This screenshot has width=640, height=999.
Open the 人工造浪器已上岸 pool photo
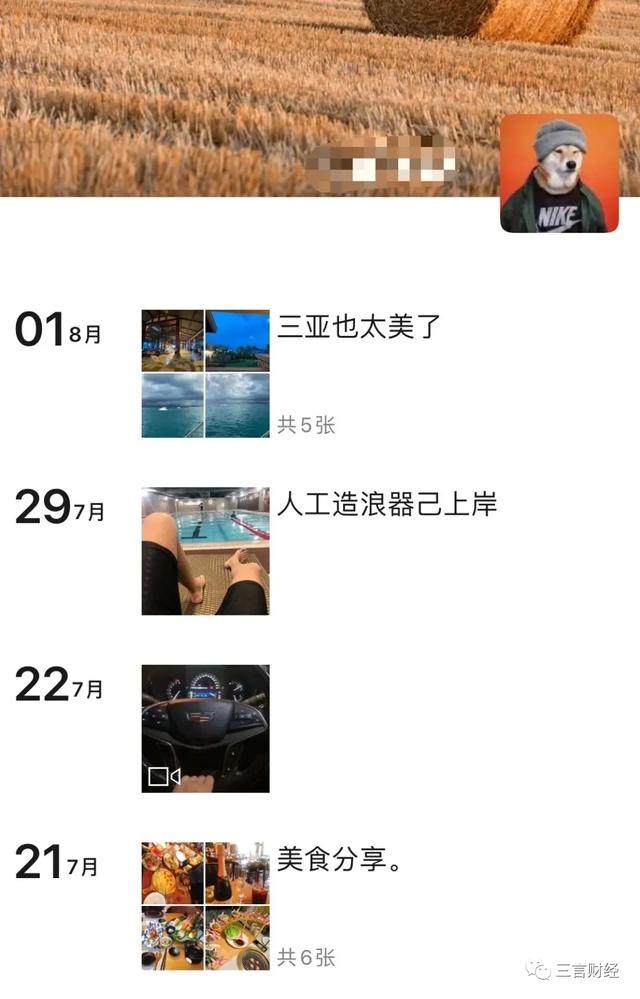point(205,551)
